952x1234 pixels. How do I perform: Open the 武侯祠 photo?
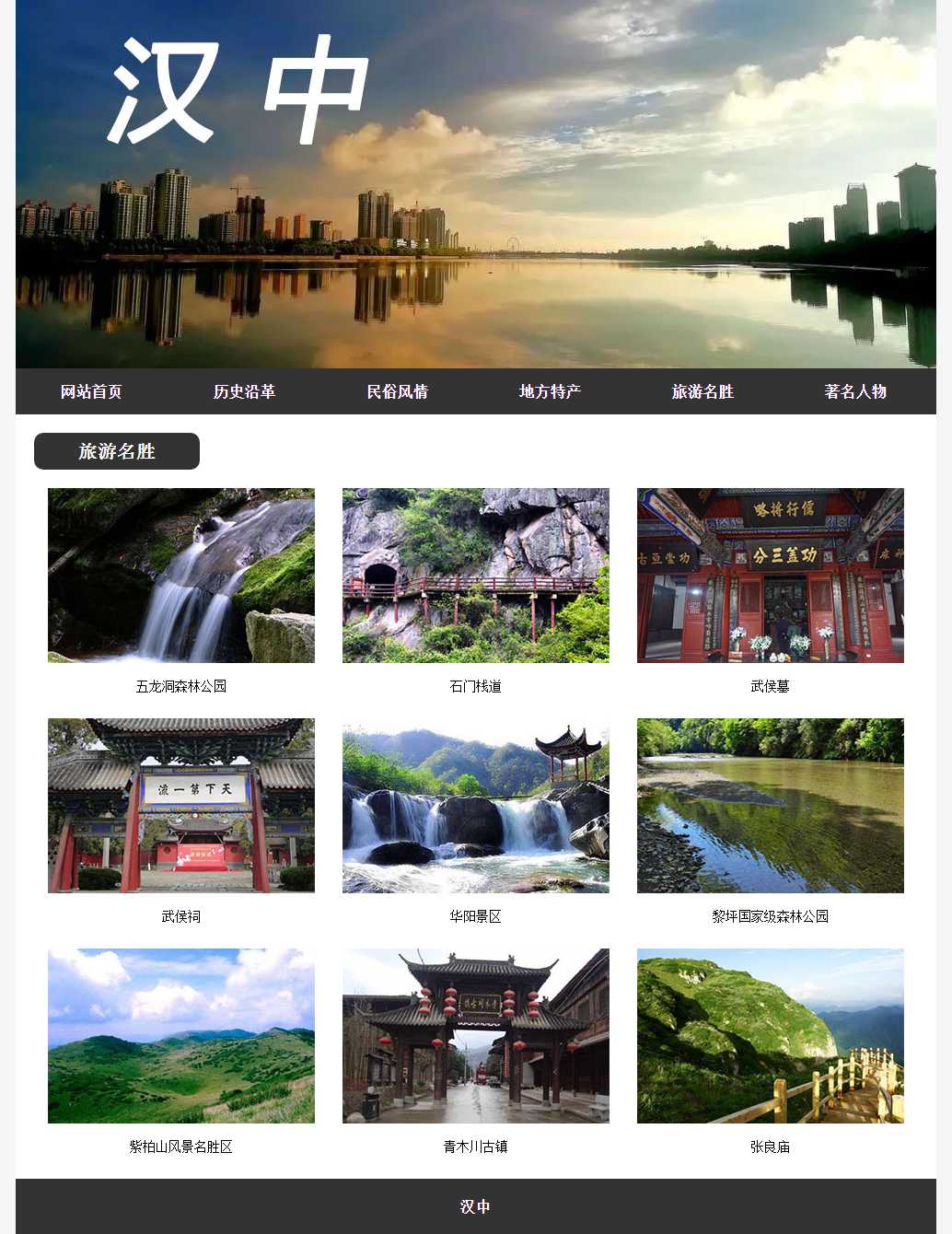click(181, 806)
